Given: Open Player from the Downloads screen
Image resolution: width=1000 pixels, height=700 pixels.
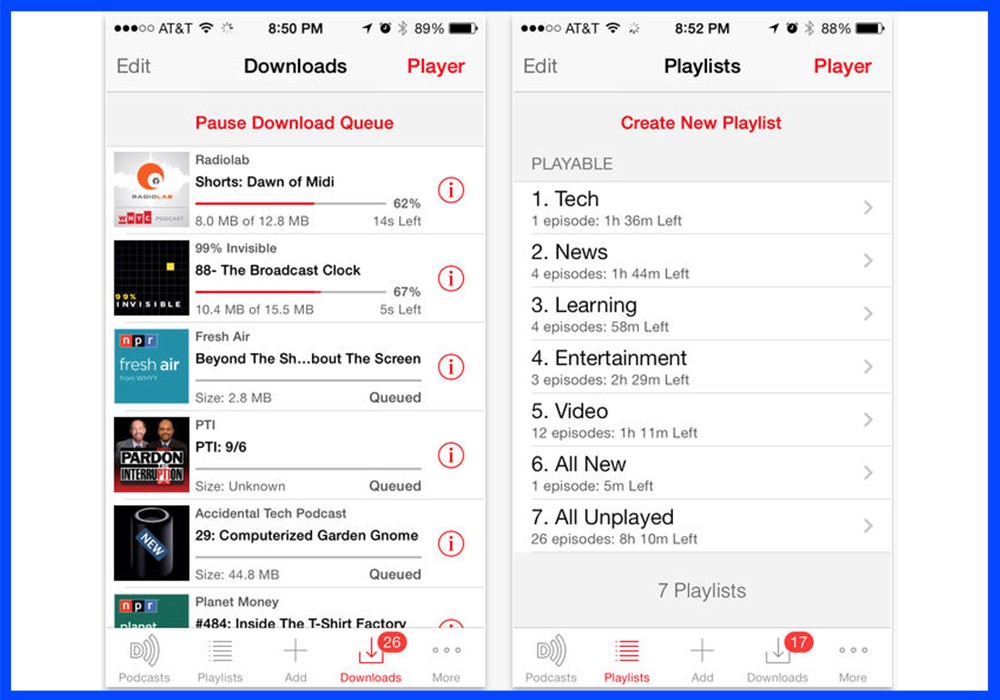Looking at the screenshot, I should point(435,66).
